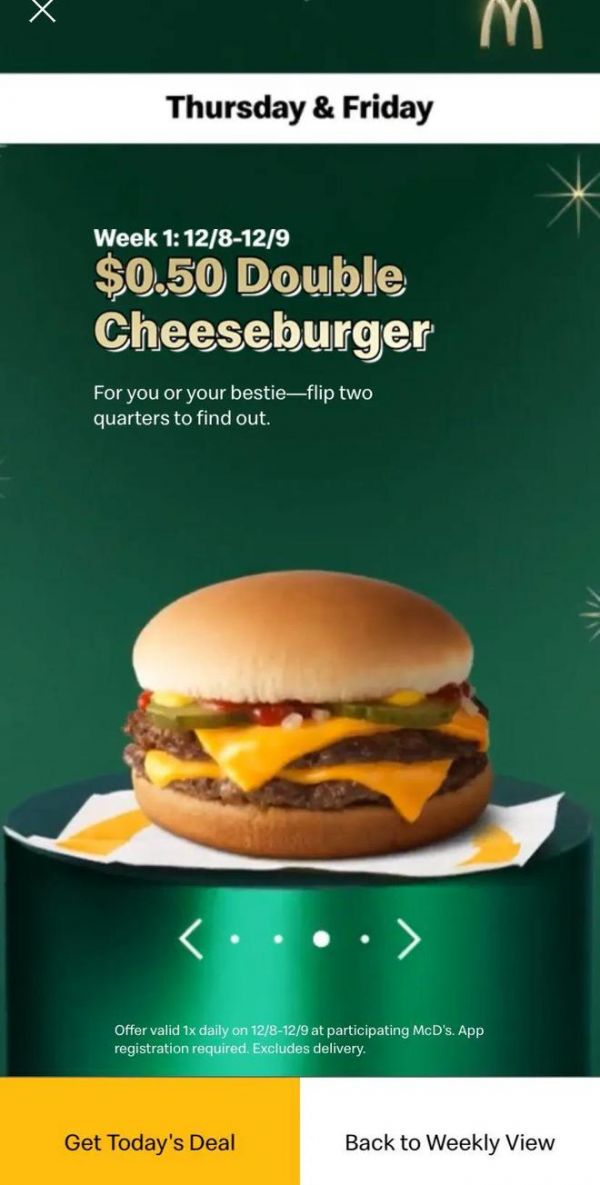Close the deal overlay with the X
Screen dimensions: 600x1185
tap(42, 11)
